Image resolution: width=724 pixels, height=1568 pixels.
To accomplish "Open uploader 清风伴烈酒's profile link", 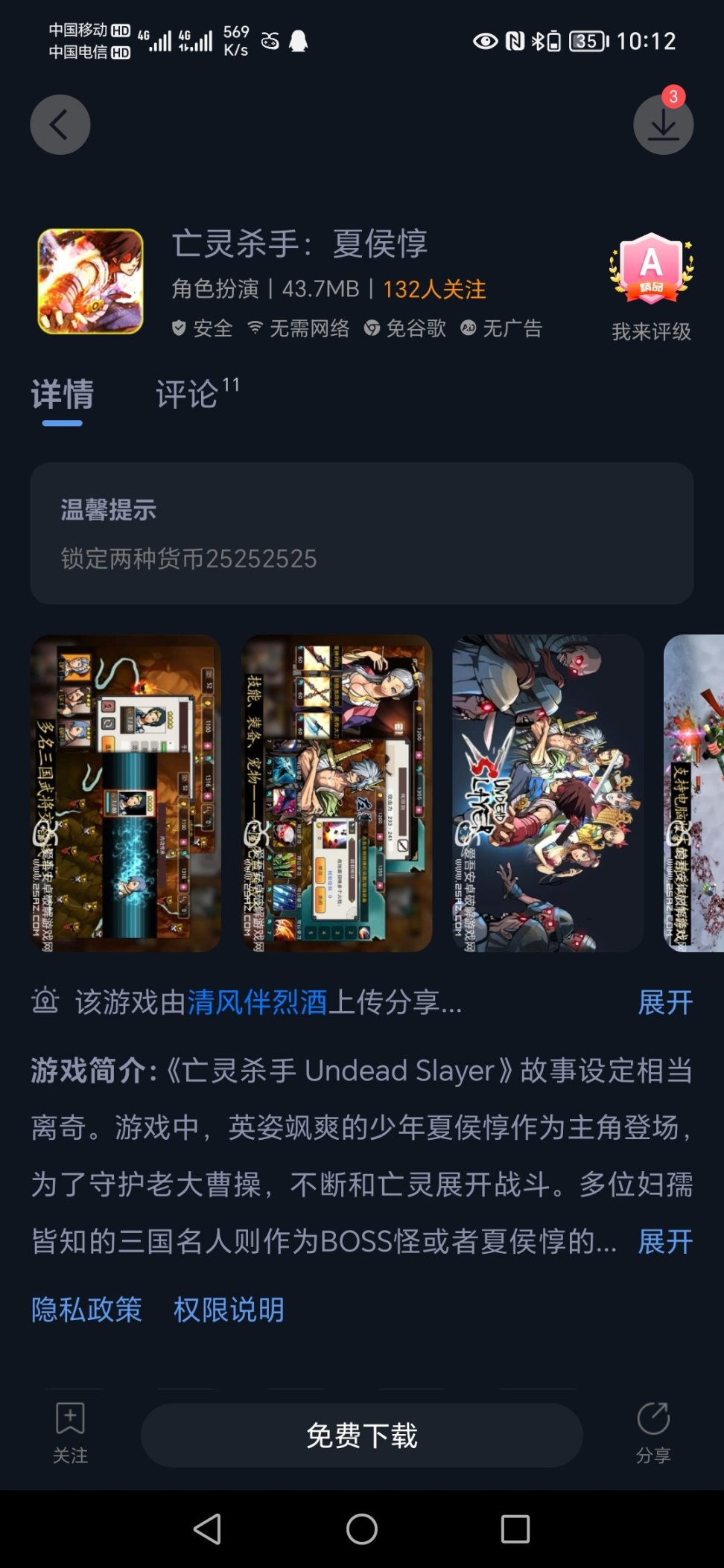I will coord(257,1002).
